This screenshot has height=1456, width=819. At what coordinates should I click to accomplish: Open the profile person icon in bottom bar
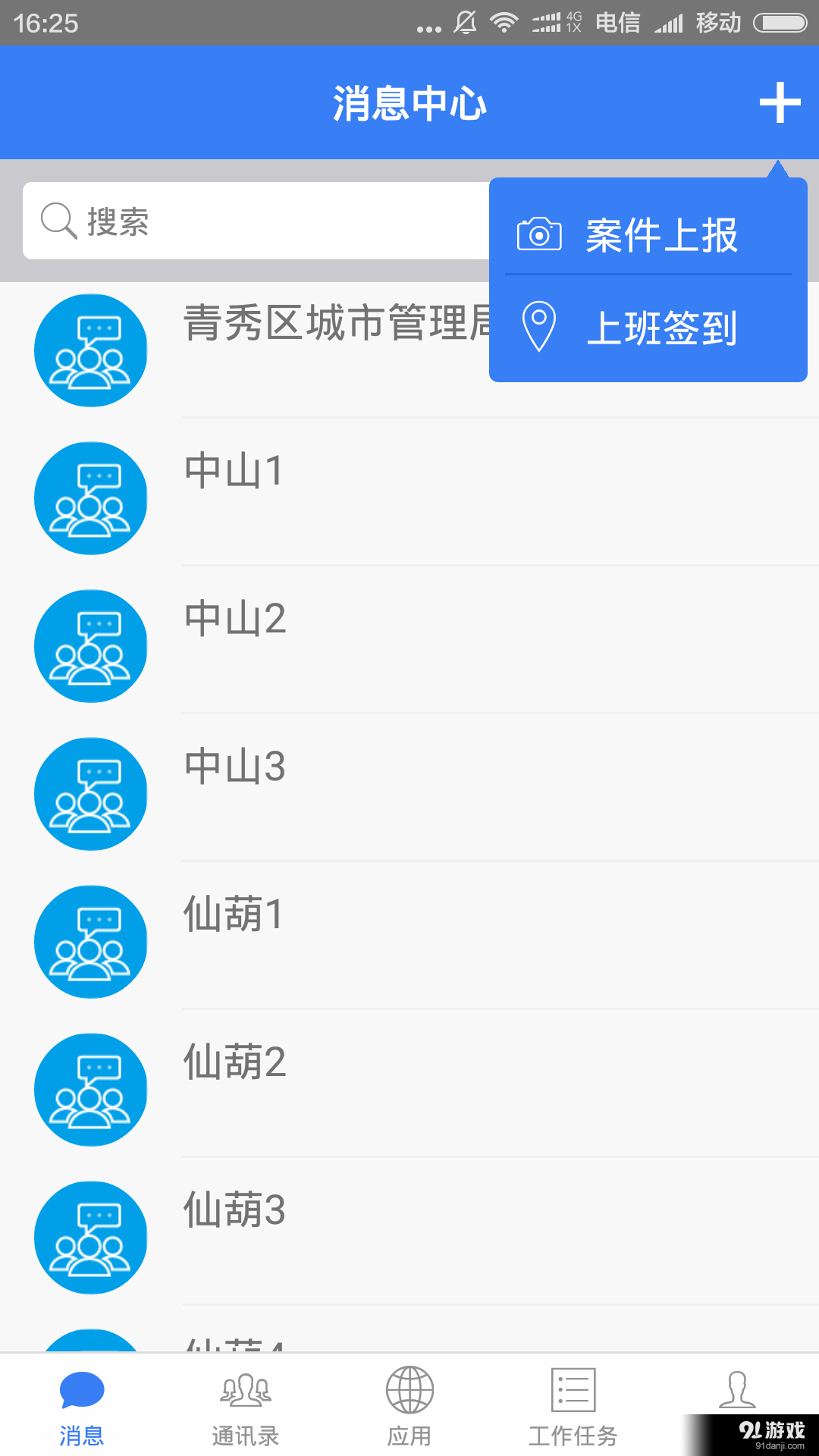point(736,1403)
